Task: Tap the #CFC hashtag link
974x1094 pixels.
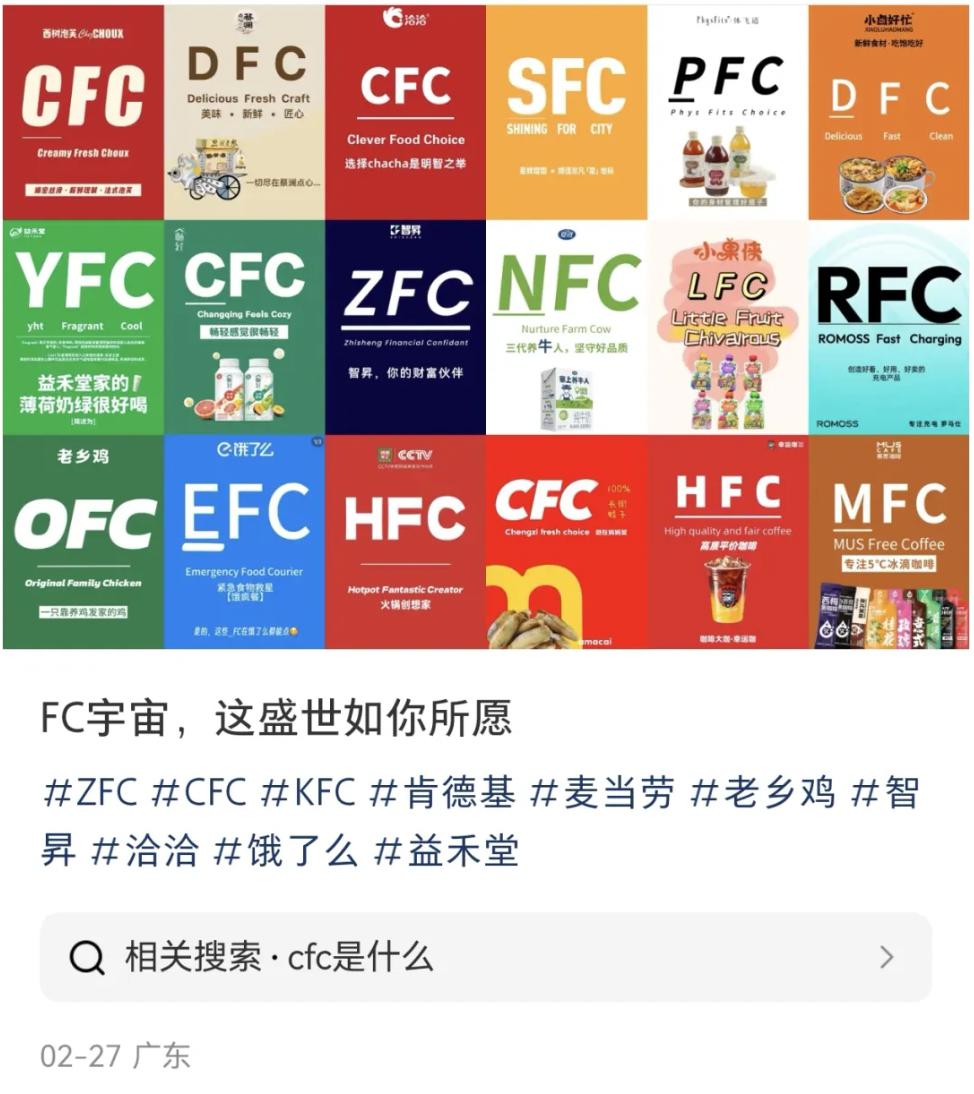Action: tap(198, 793)
